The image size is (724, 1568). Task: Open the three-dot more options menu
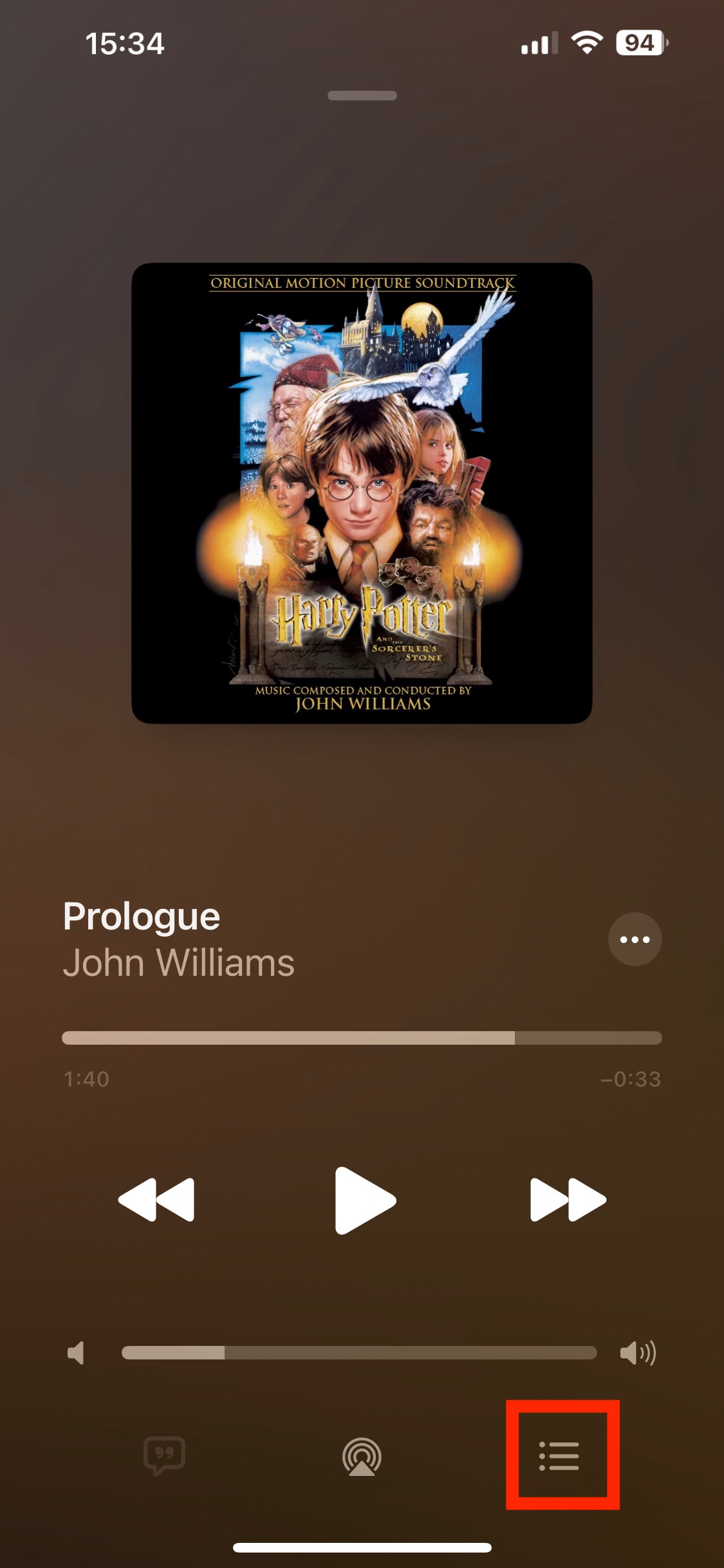[x=635, y=939]
